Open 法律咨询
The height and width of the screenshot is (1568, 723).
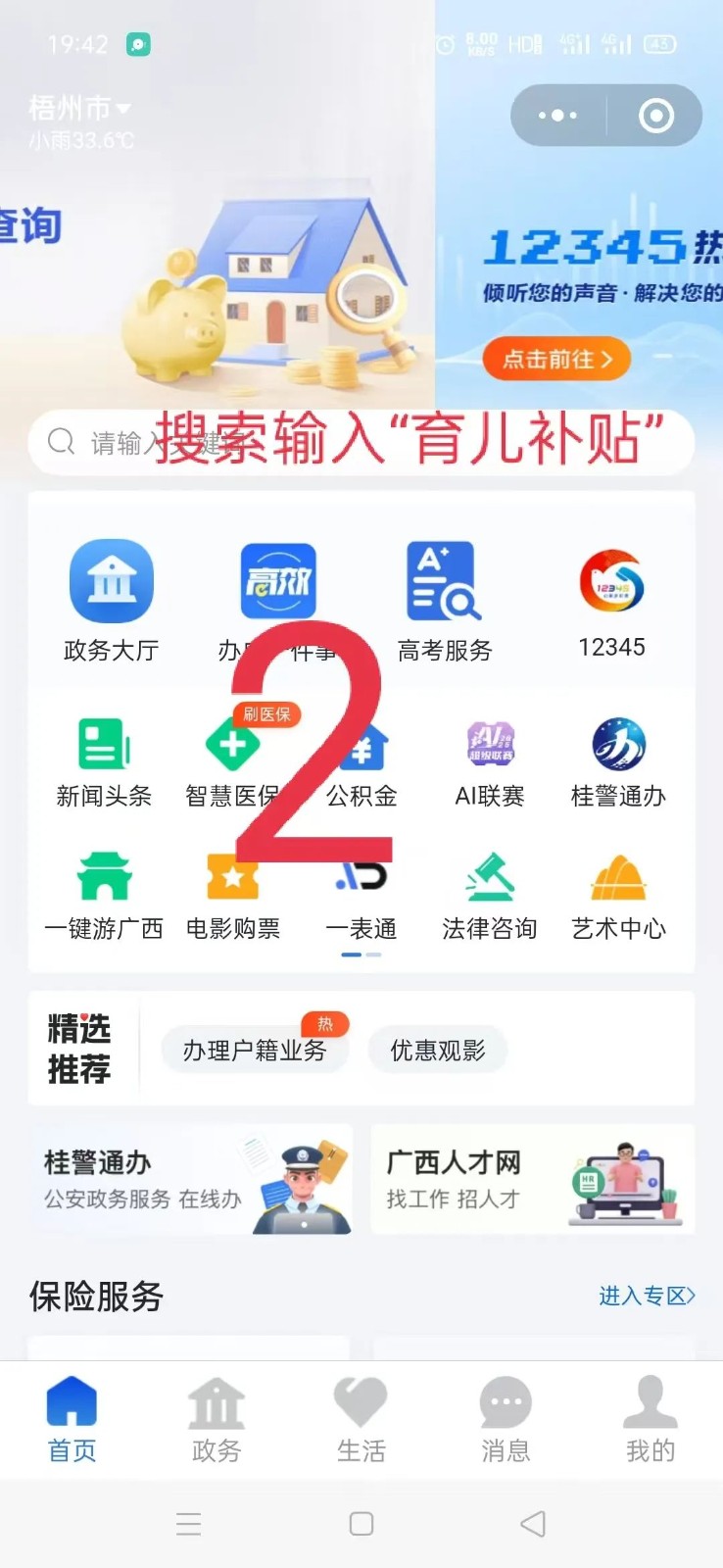(x=490, y=894)
